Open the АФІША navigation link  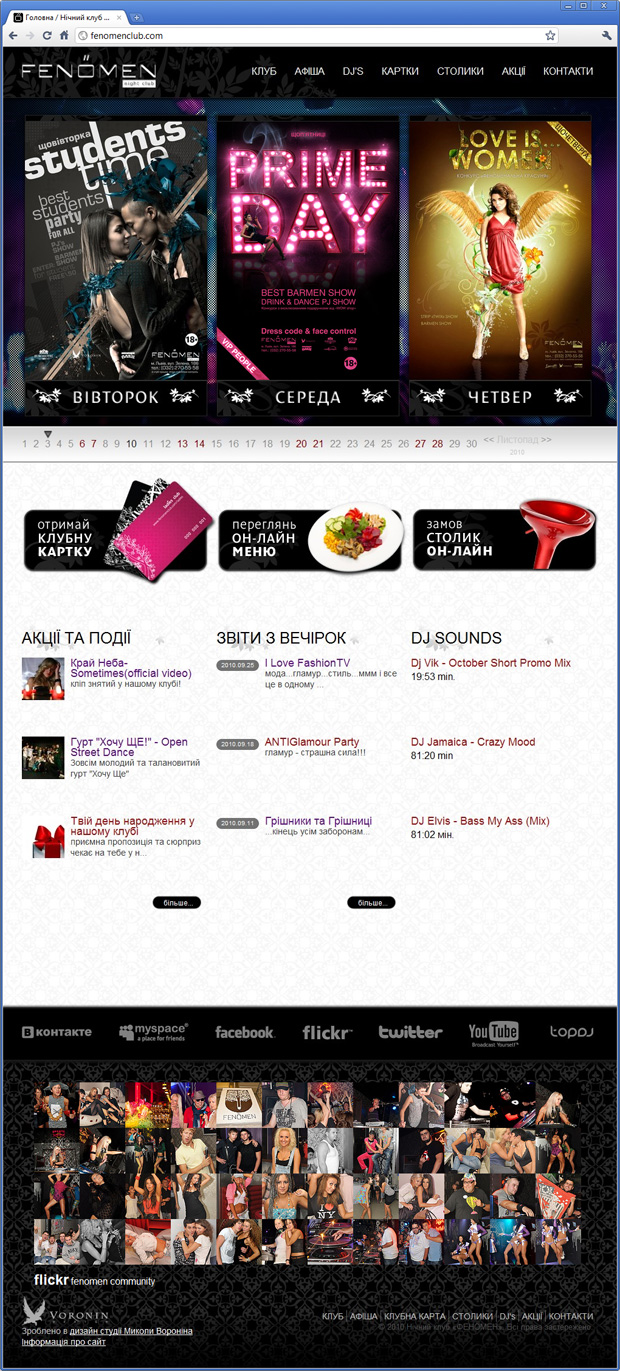pyautogui.click(x=308, y=71)
